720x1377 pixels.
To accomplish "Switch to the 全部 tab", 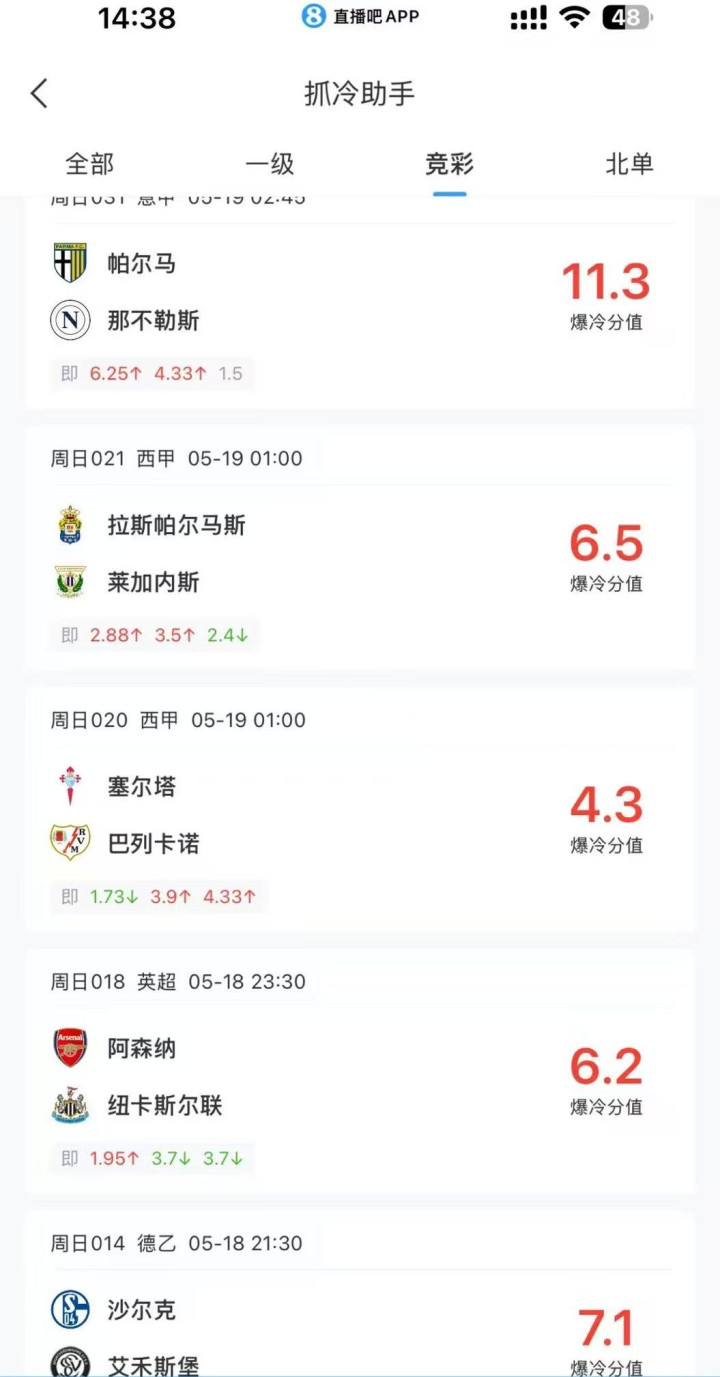I will click(x=90, y=164).
